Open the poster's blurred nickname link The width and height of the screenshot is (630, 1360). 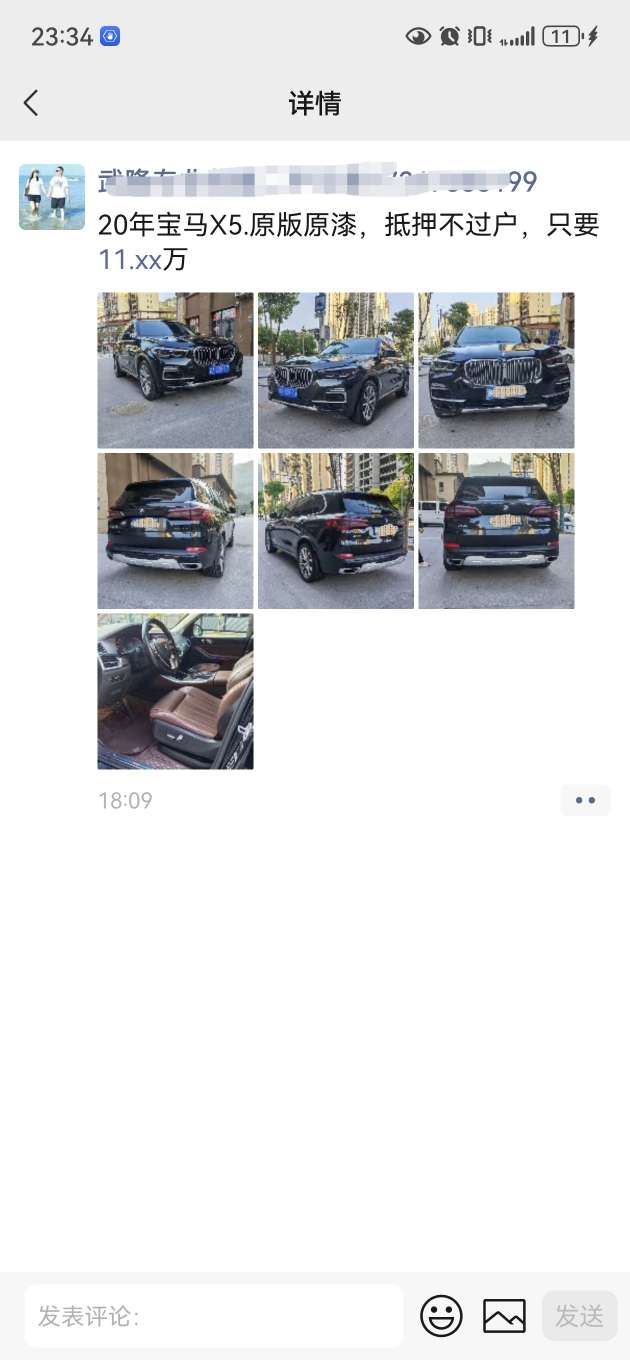tap(317, 181)
